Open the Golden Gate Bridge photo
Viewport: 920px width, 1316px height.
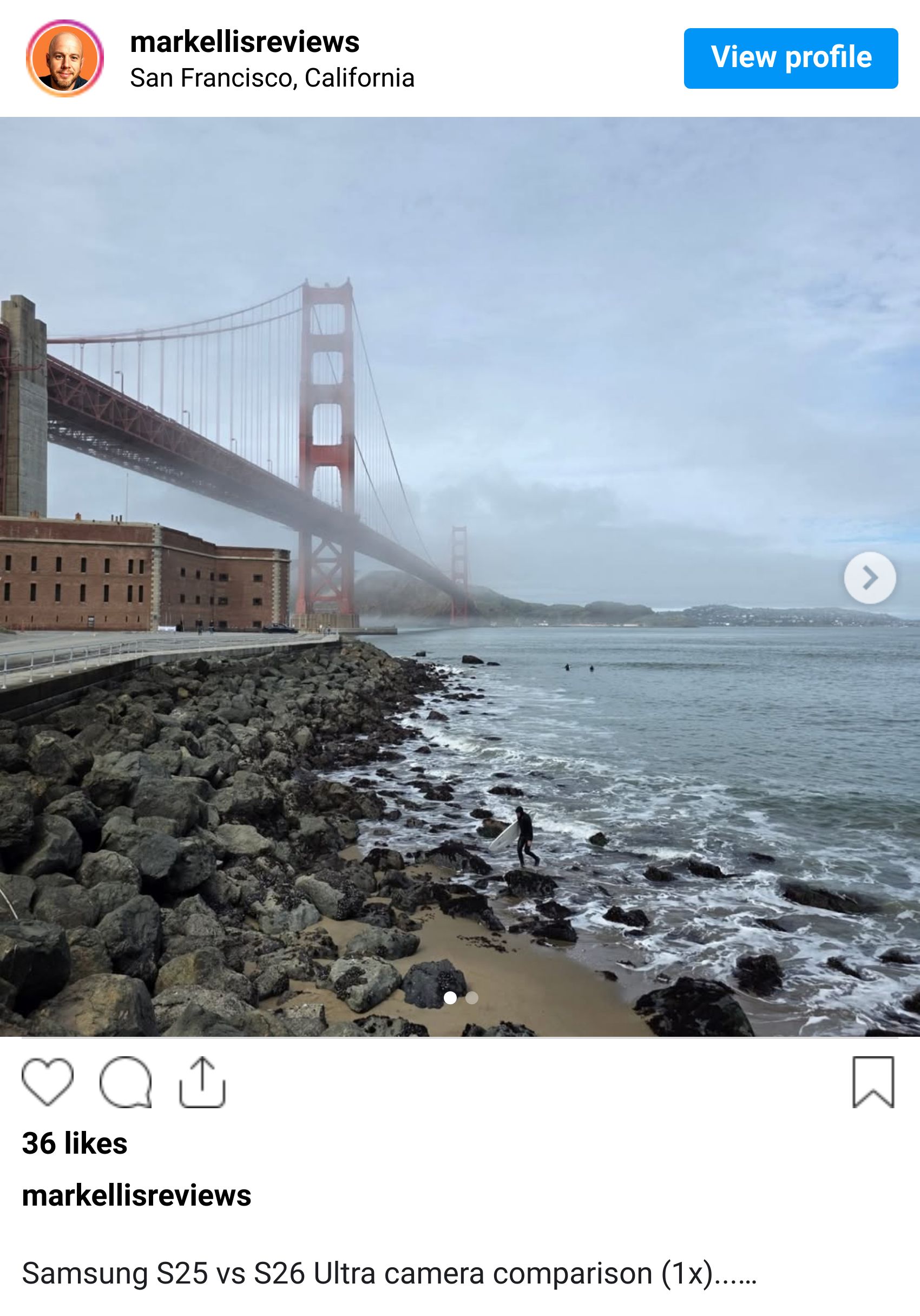click(458, 544)
